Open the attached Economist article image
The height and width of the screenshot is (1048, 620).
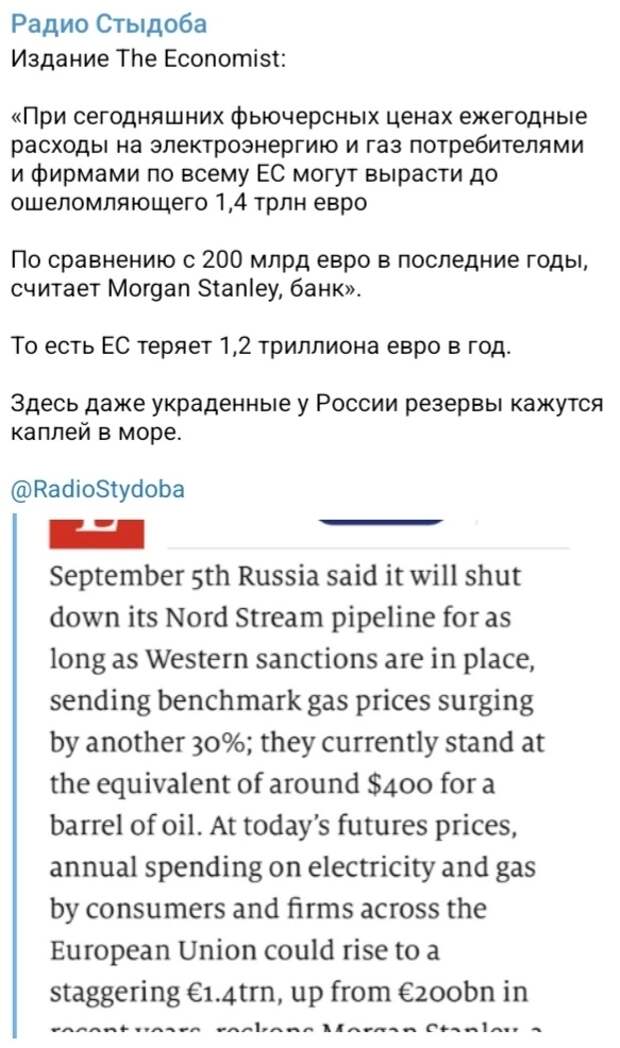309,777
